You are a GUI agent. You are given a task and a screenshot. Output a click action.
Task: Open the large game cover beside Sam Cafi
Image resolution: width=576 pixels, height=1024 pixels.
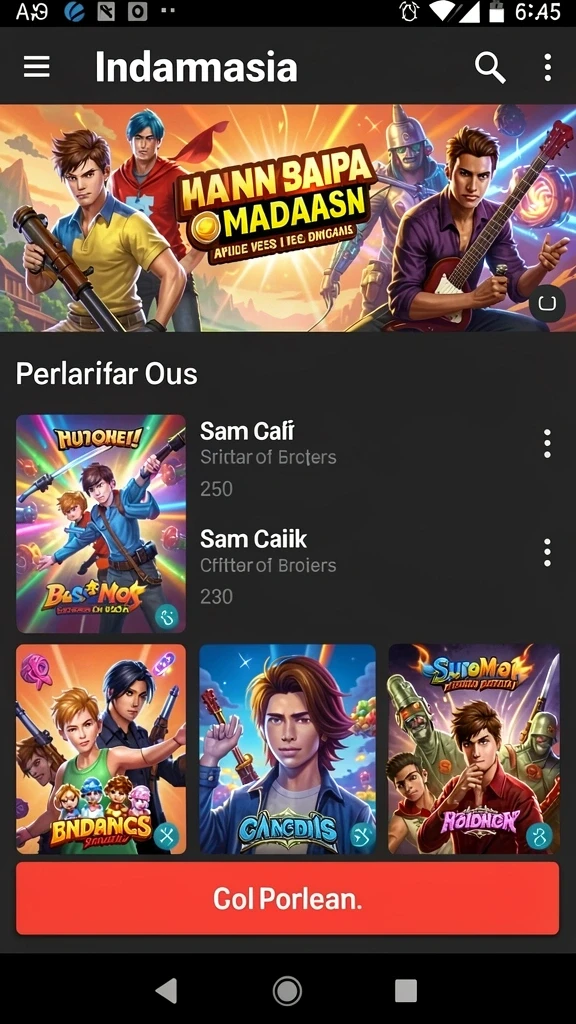(x=101, y=524)
